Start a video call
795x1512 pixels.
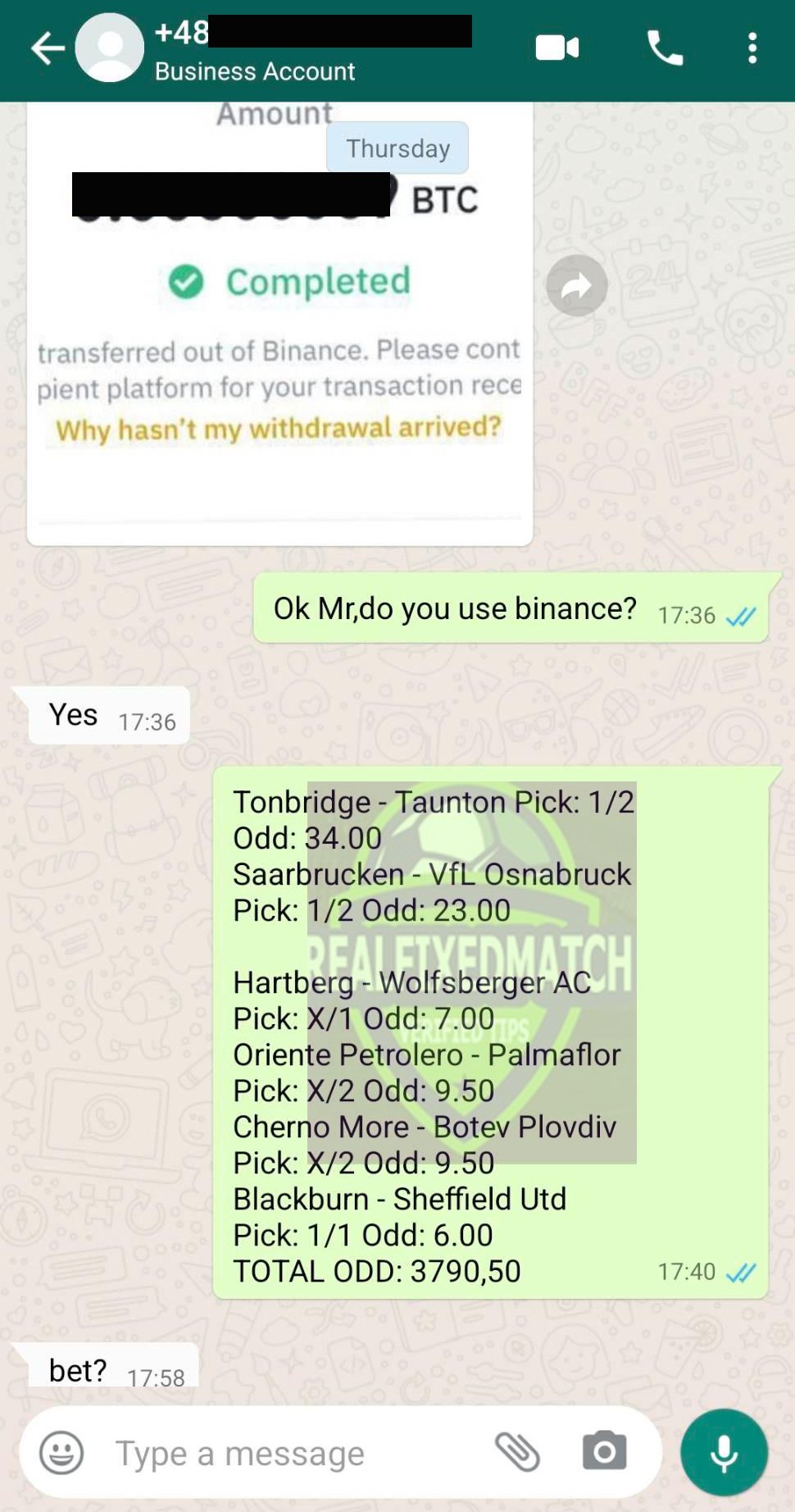coord(557,48)
